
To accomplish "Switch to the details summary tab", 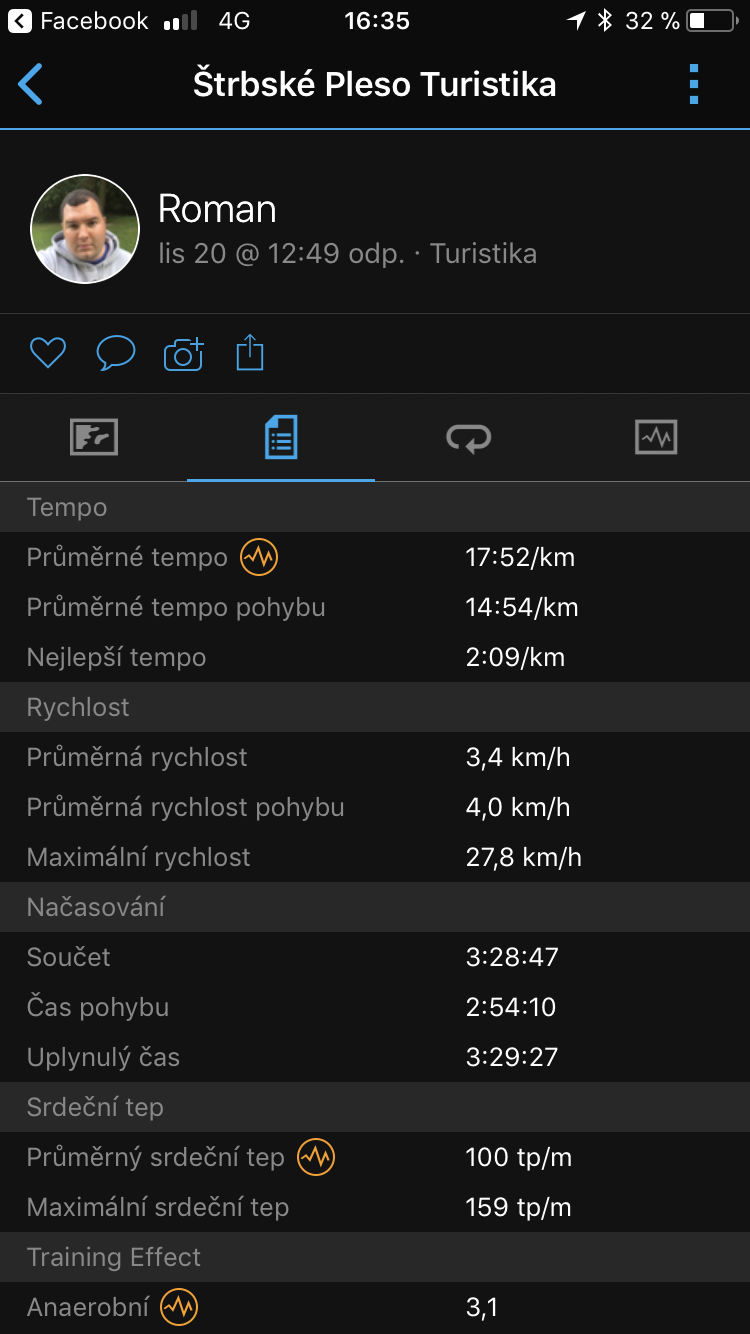I will (x=281, y=437).
